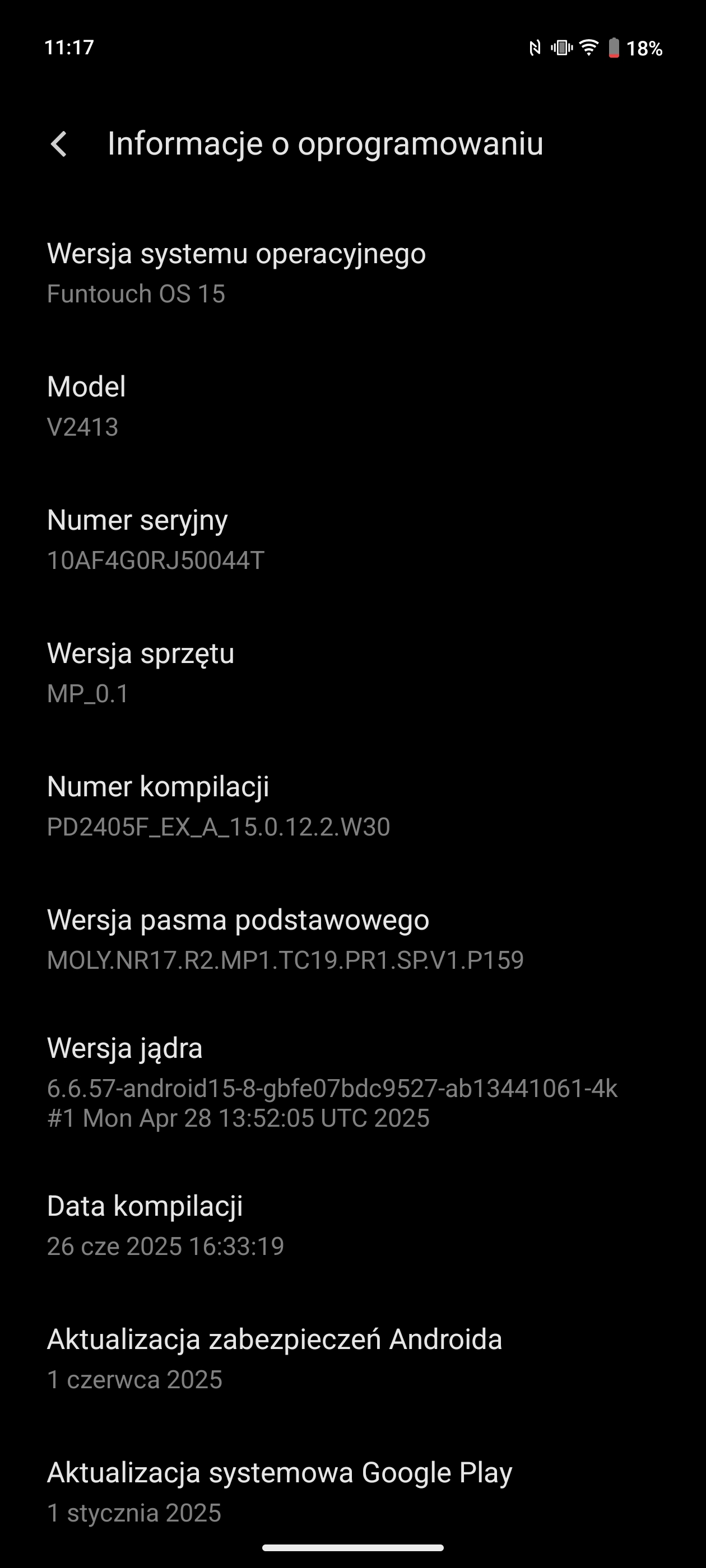Viewport: 706px width, 1568px height.
Task: Open Aktualizacja zabezpieczeń Androida entry
Action: (x=352, y=1359)
